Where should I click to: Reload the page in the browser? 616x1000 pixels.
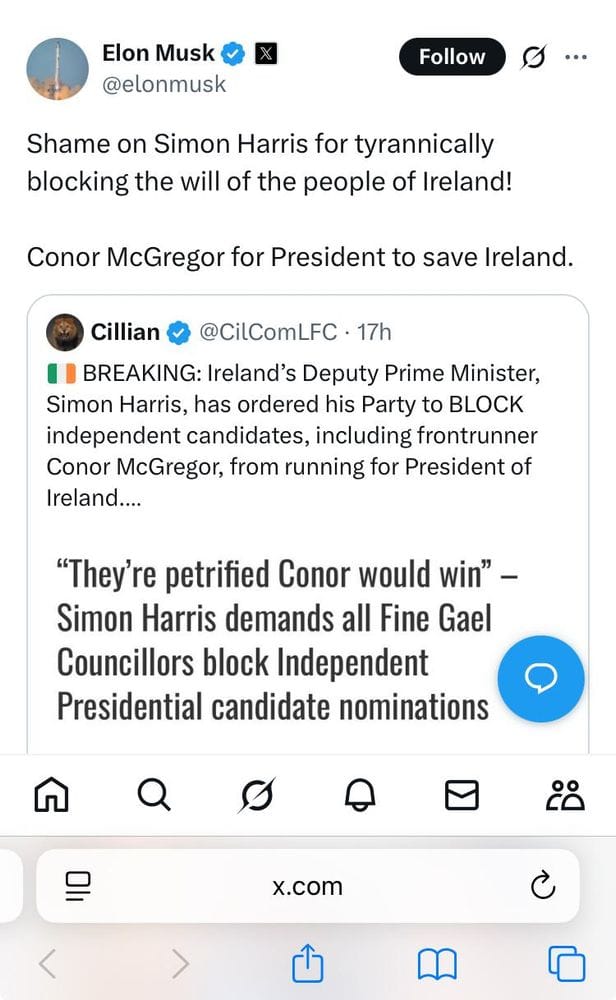click(542, 886)
